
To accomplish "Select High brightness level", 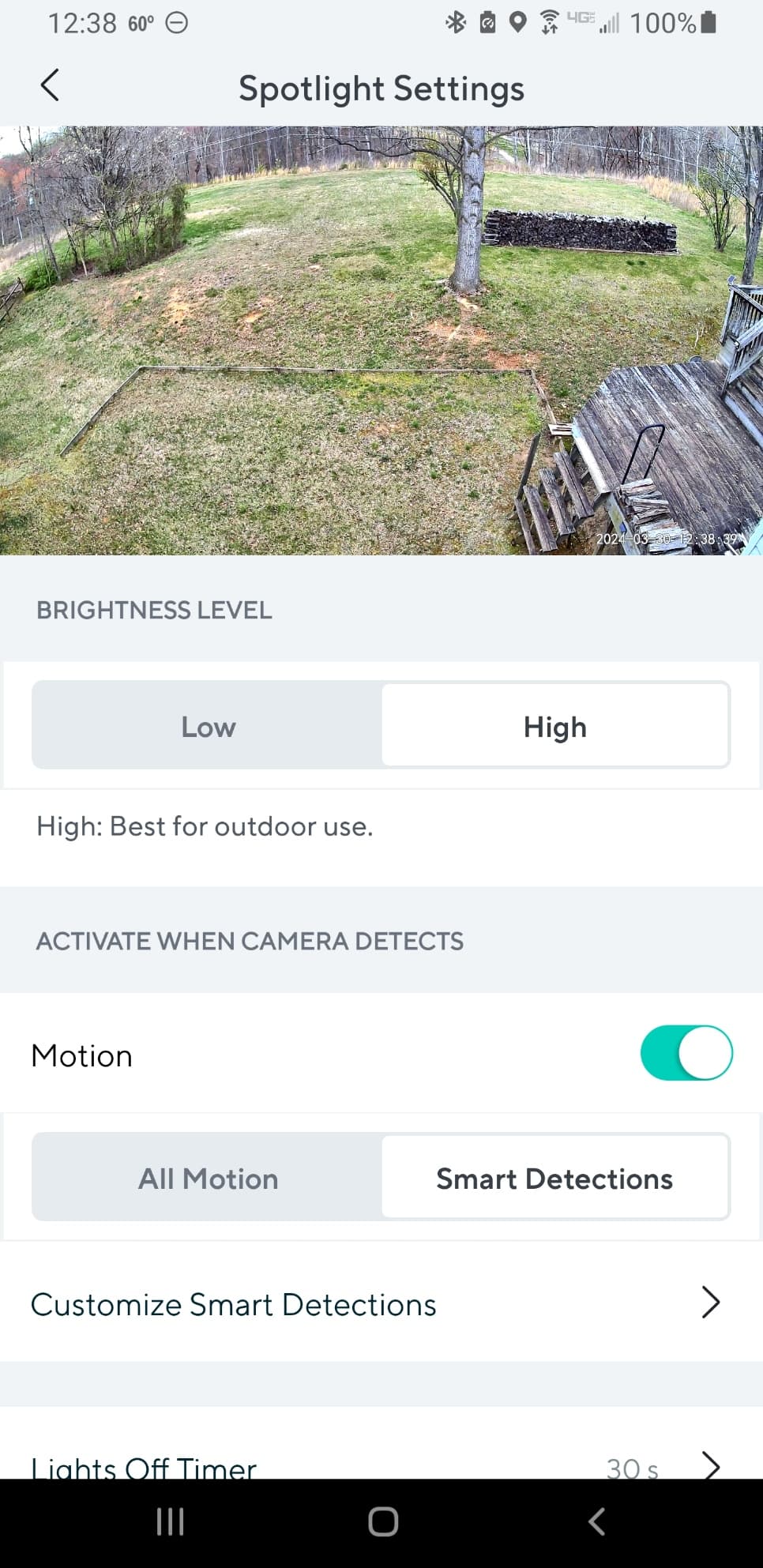I will click(x=554, y=726).
